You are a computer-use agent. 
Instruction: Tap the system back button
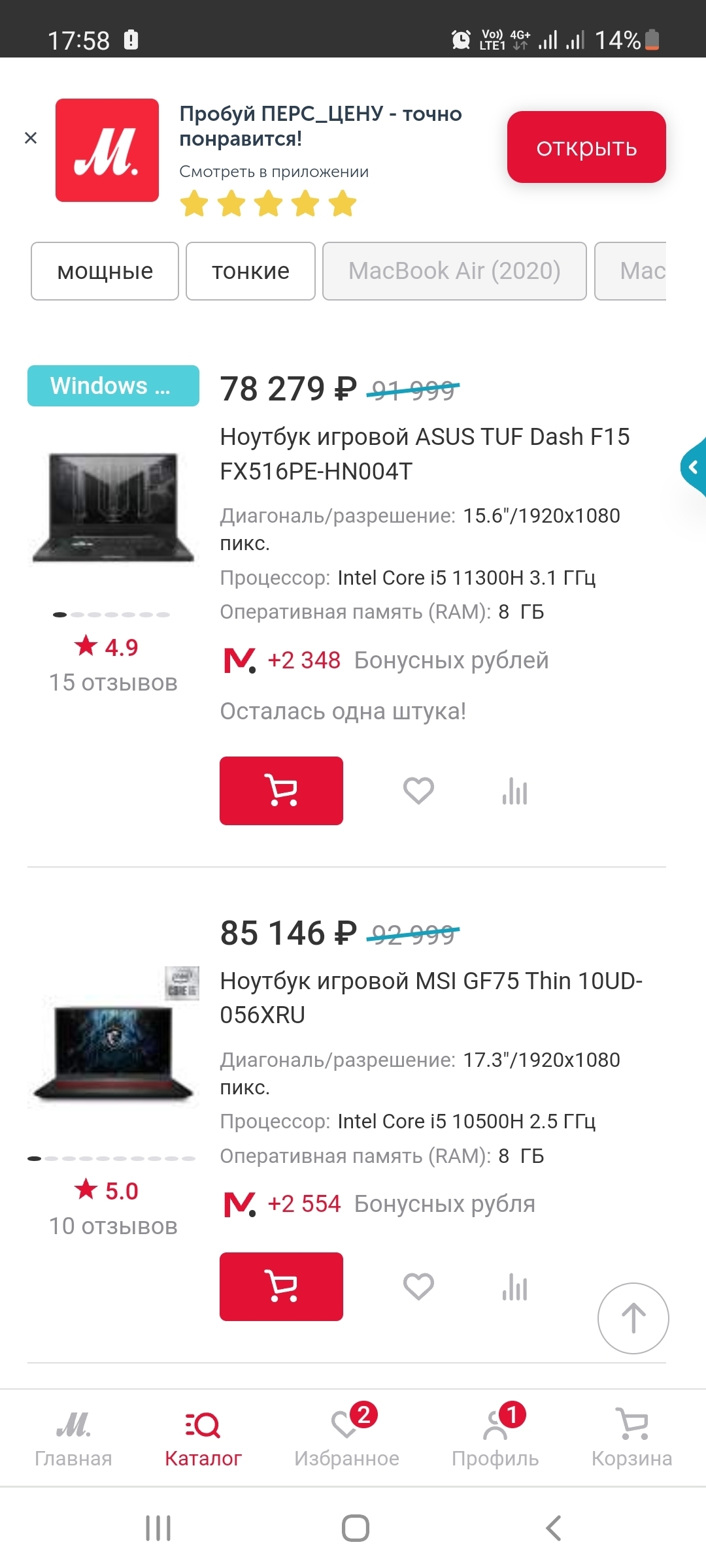coord(553,1528)
